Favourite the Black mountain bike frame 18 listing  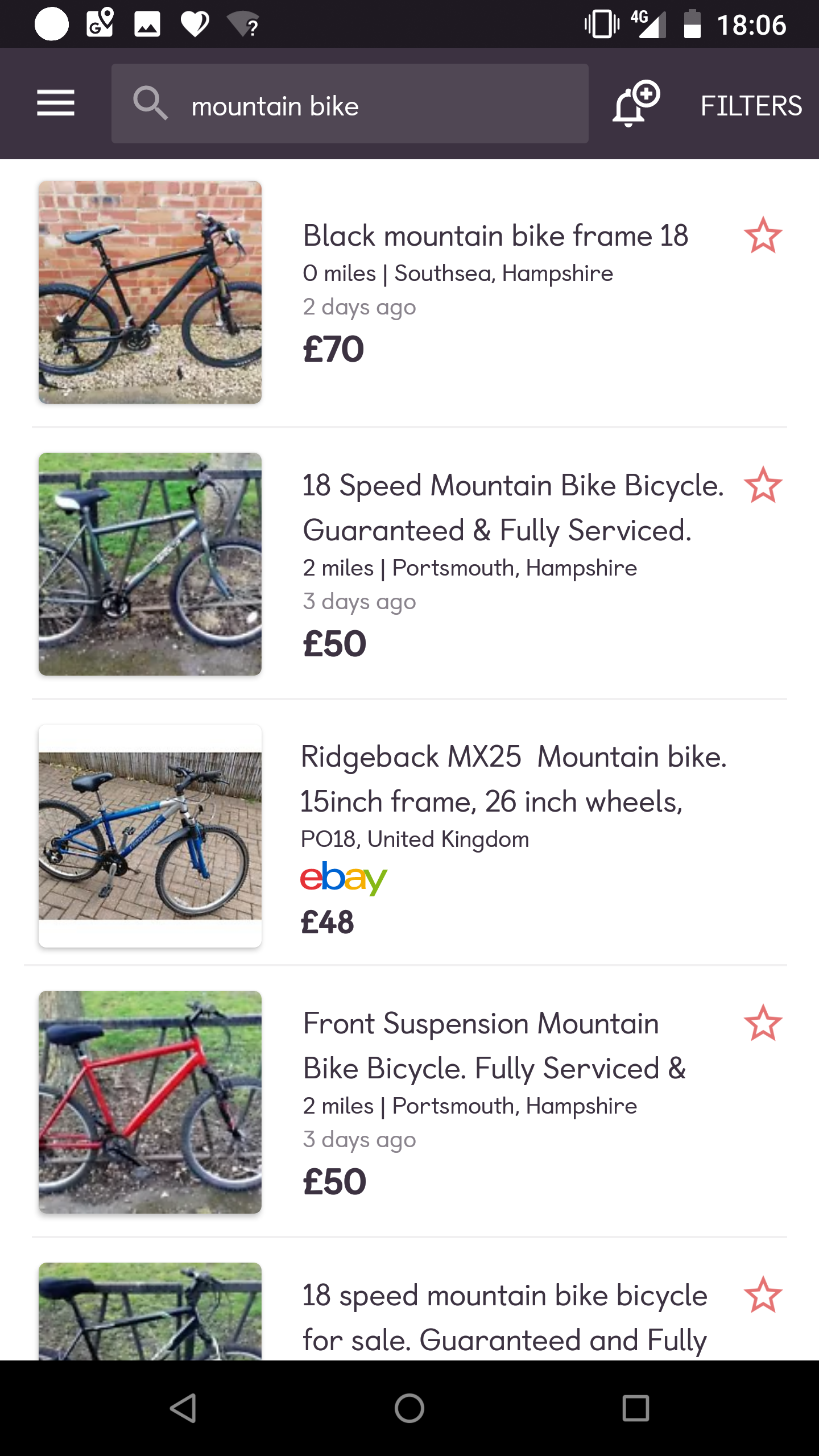coord(763,235)
